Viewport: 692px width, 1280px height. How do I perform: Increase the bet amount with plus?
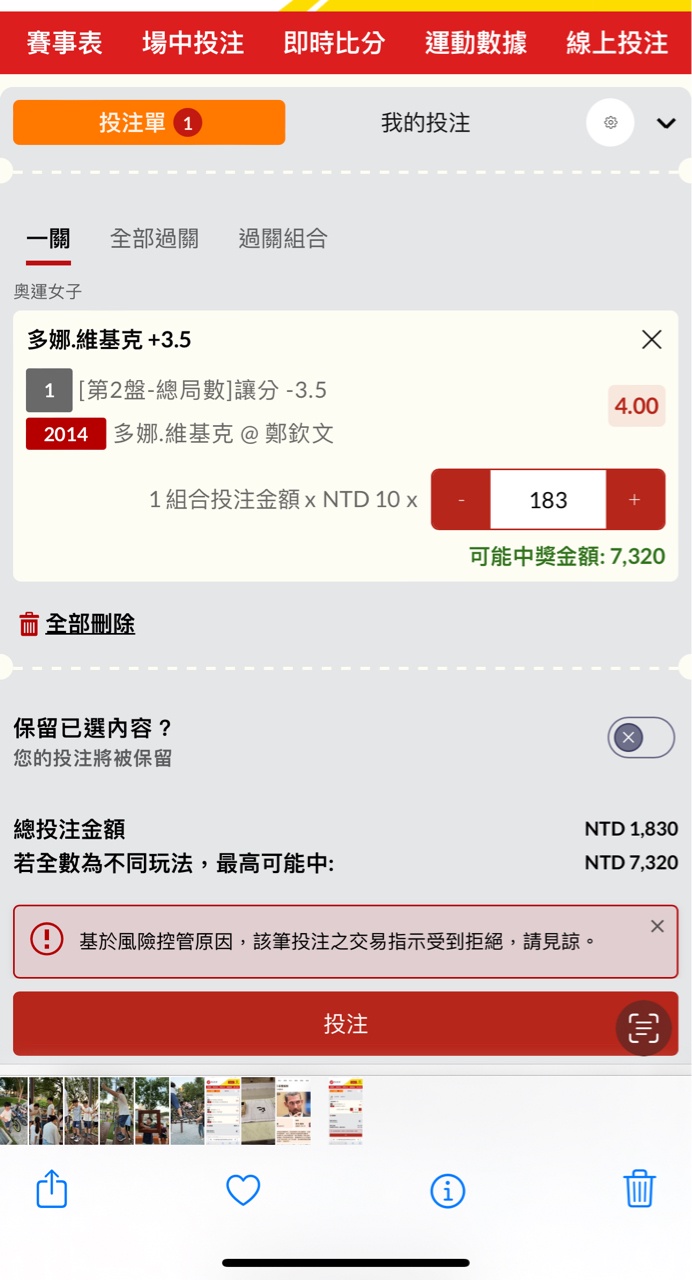click(635, 499)
